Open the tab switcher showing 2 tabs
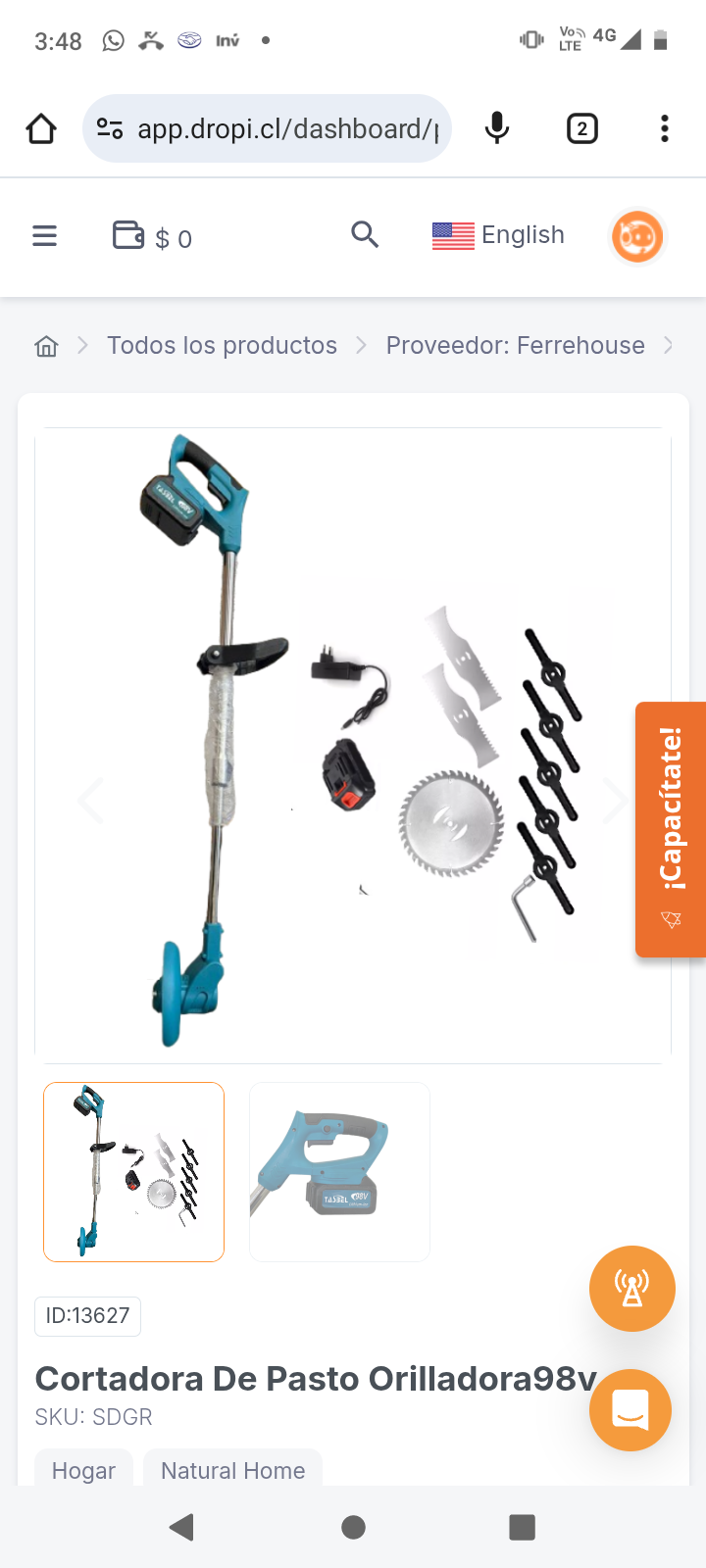The image size is (706, 1568). (581, 128)
